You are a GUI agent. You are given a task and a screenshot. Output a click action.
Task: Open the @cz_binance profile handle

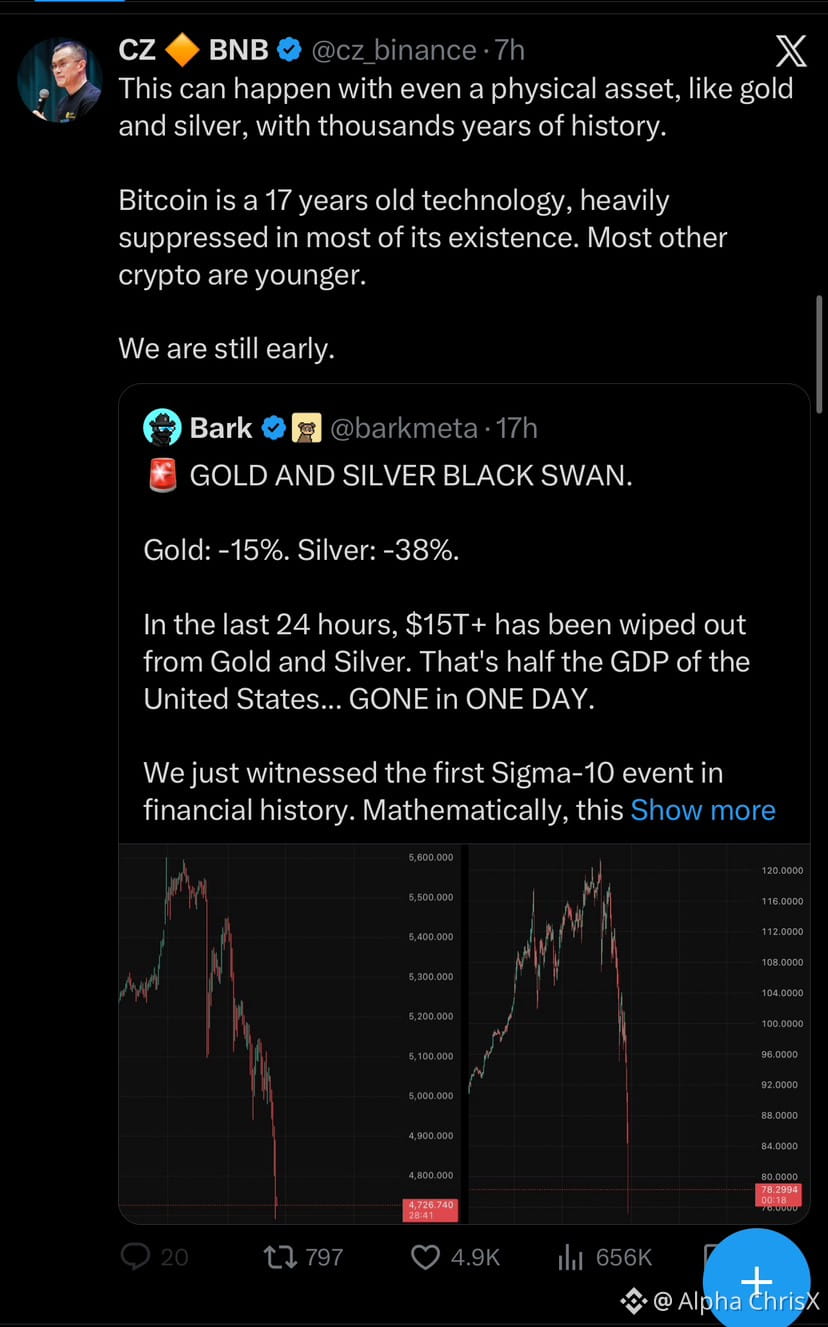click(394, 50)
